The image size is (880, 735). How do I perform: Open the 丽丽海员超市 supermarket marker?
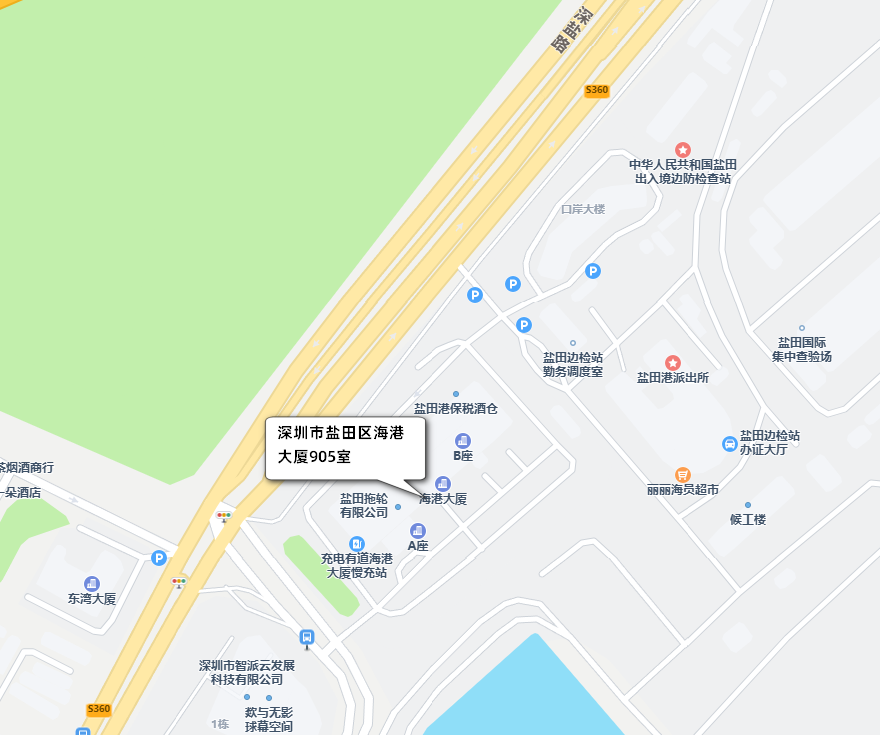pos(683,474)
